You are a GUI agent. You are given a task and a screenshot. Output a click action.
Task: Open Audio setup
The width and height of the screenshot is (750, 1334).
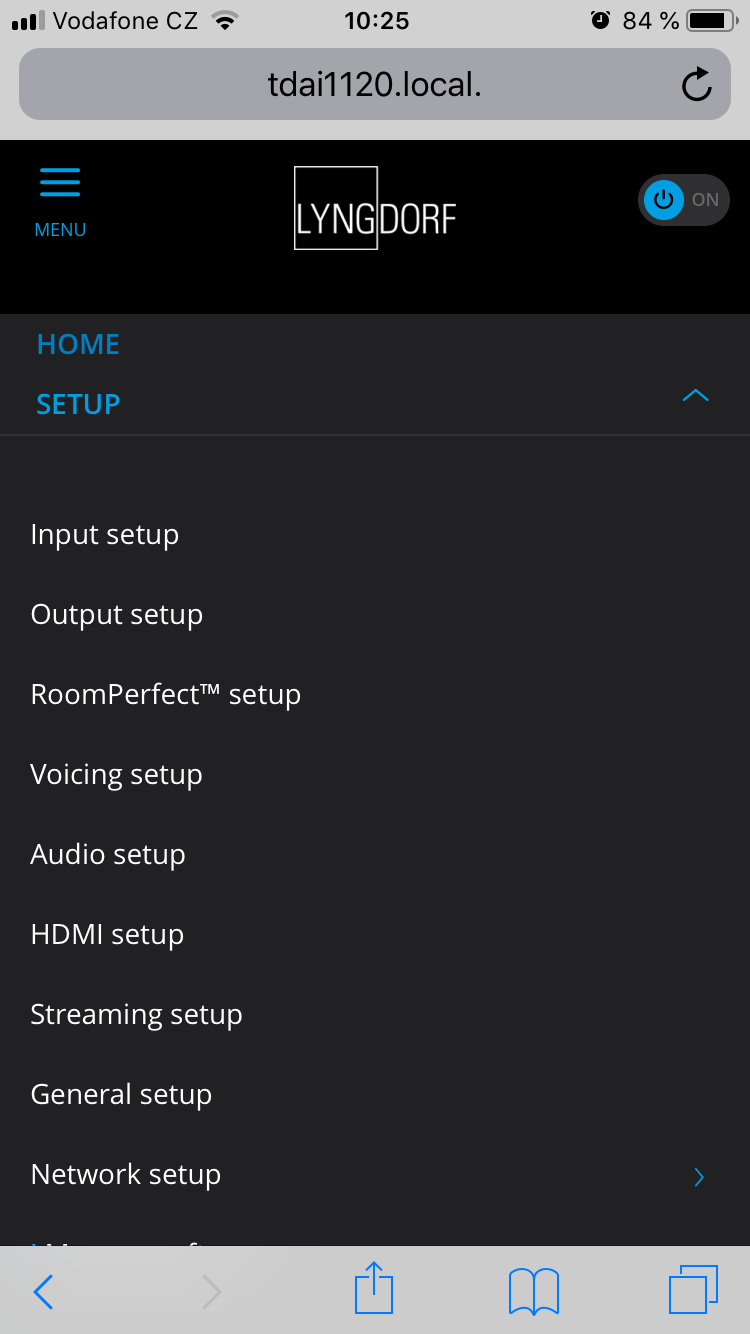(x=108, y=855)
